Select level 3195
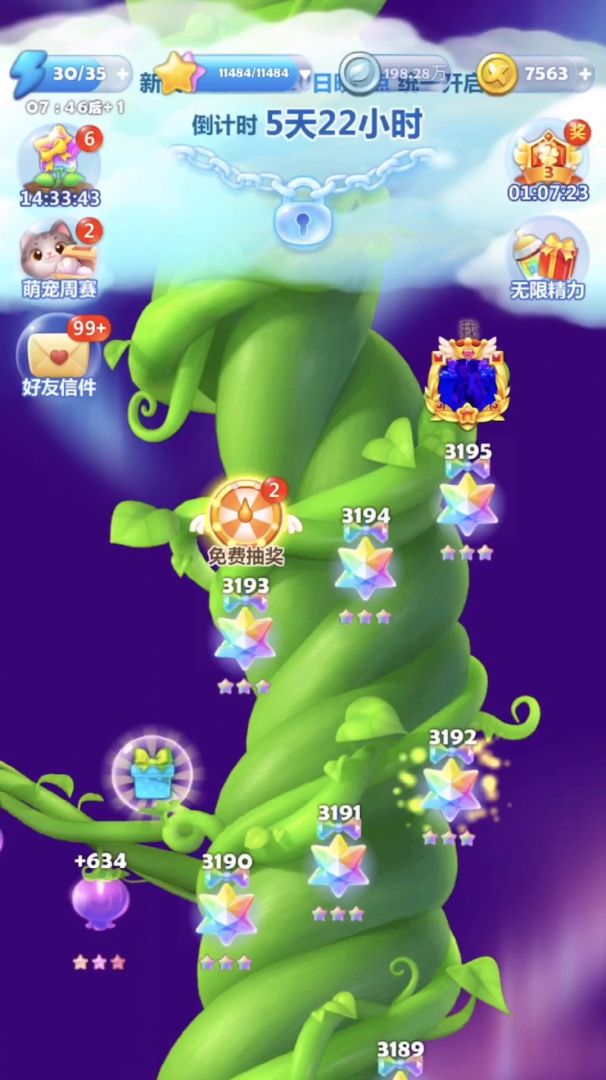Image resolution: width=606 pixels, height=1080 pixels. tap(467, 502)
